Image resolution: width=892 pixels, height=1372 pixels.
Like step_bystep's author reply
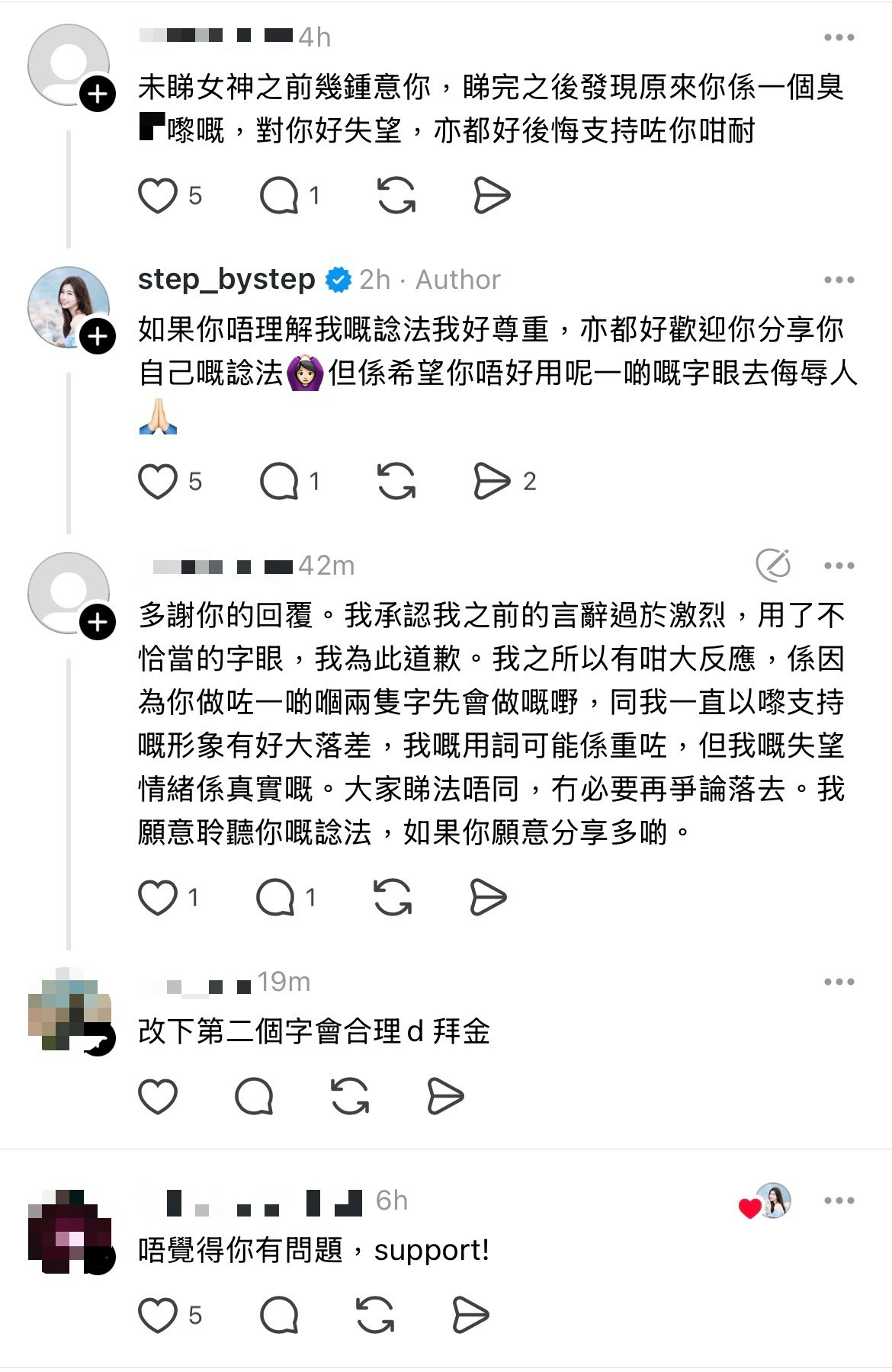pyautogui.click(x=158, y=482)
